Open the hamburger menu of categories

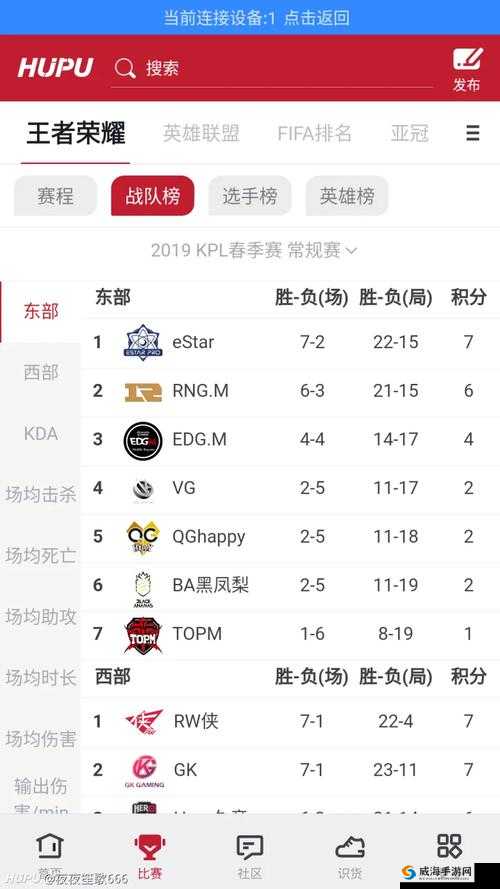click(473, 133)
